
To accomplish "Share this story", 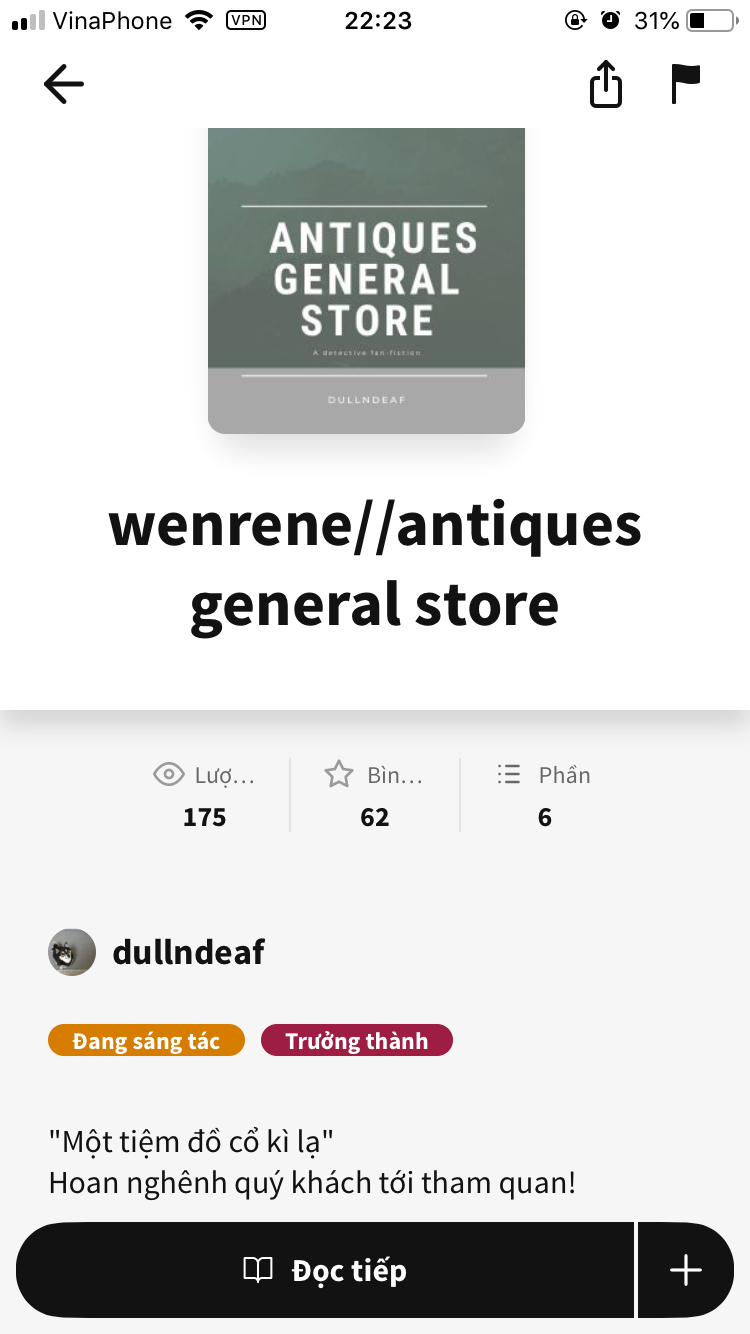I will tap(605, 85).
